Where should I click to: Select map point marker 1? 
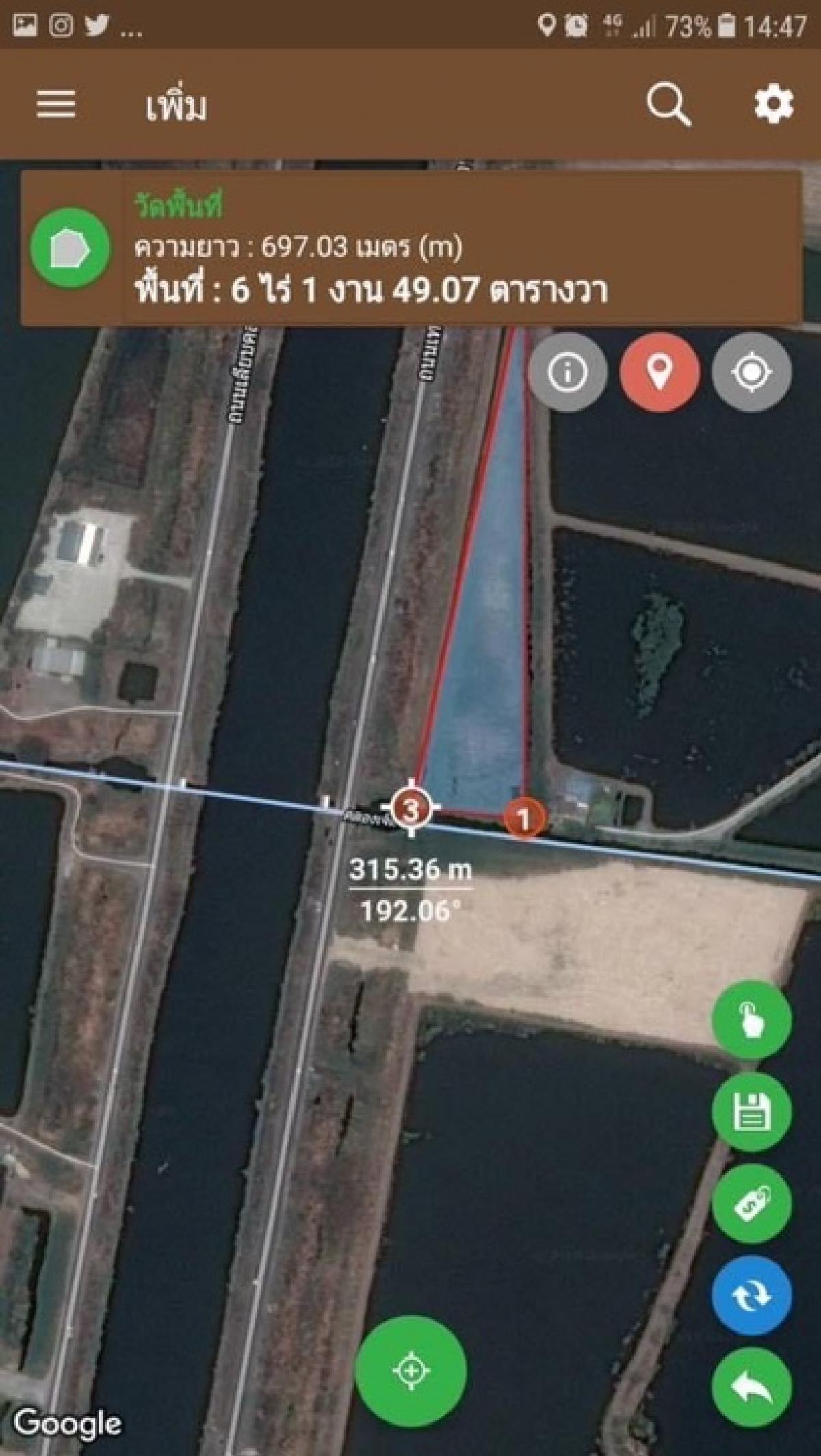(x=525, y=818)
